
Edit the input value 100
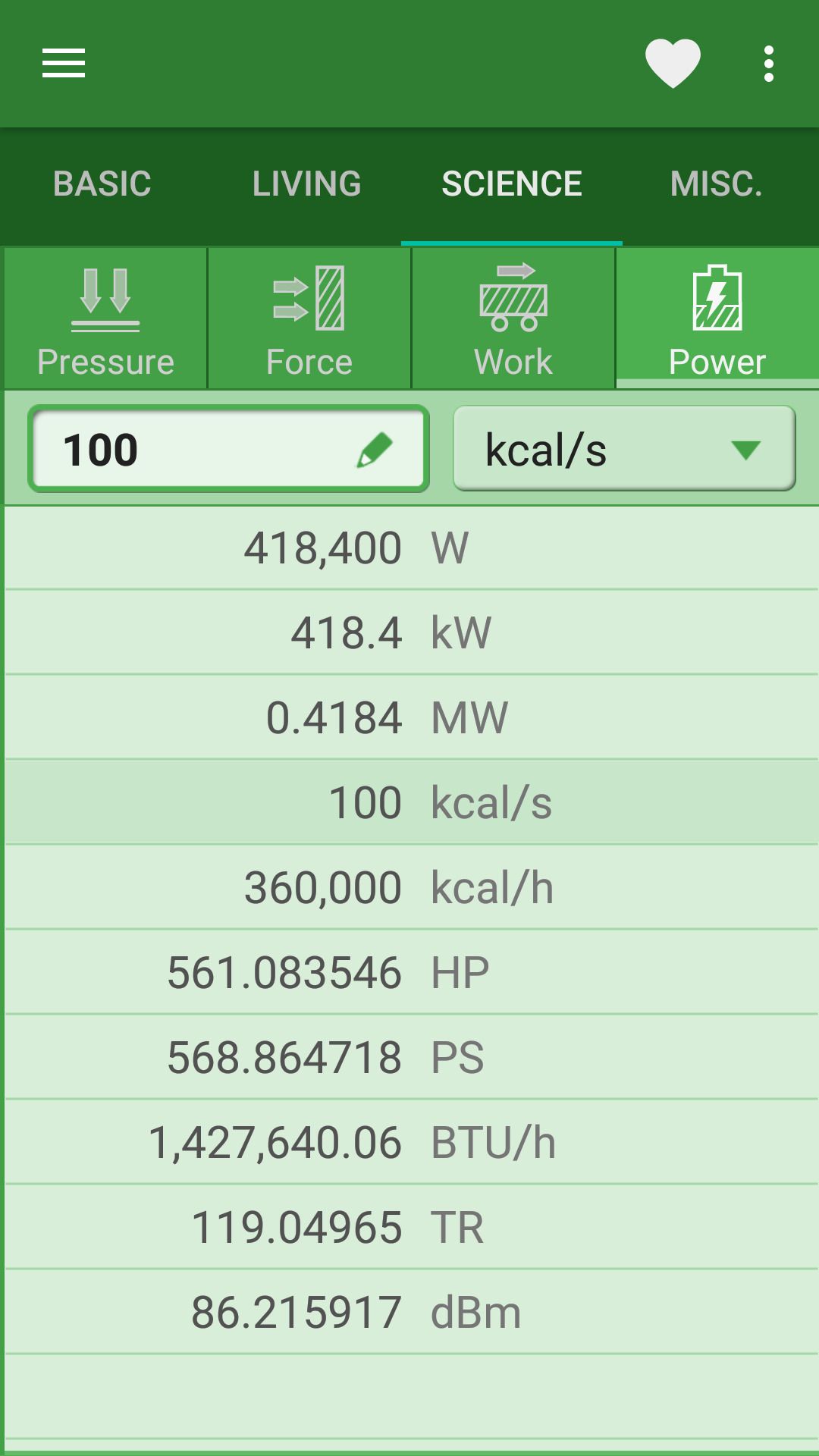point(228,449)
